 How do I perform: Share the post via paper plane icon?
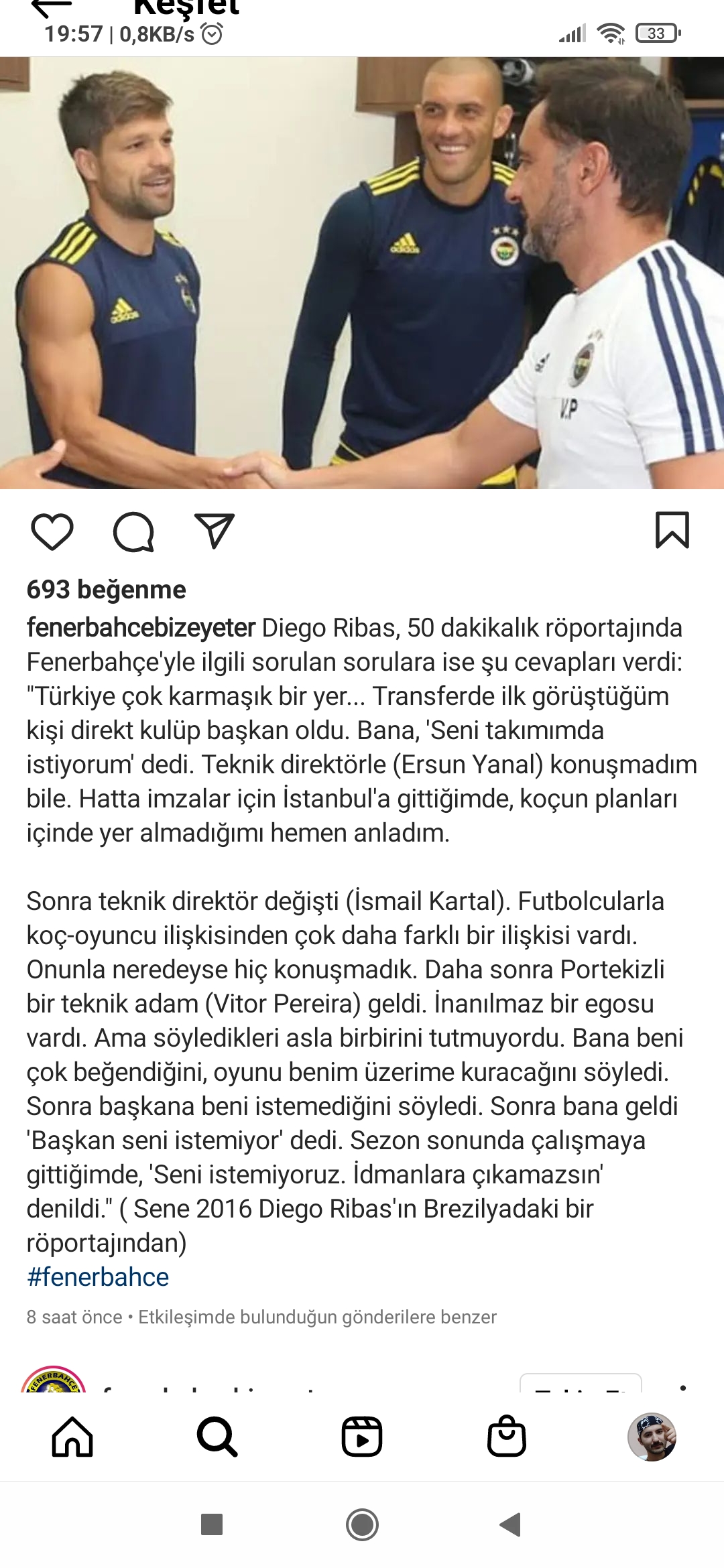pos(215,531)
